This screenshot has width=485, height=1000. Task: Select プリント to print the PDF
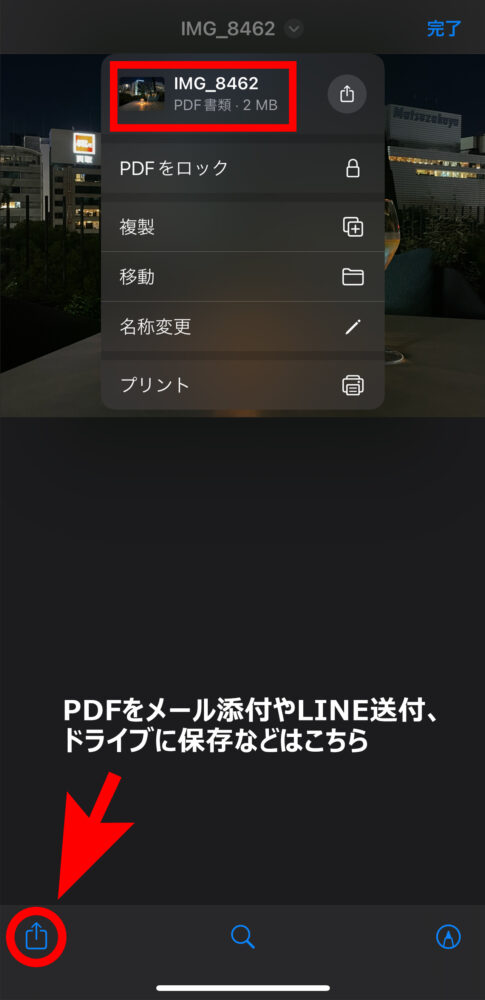coord(242,385)
